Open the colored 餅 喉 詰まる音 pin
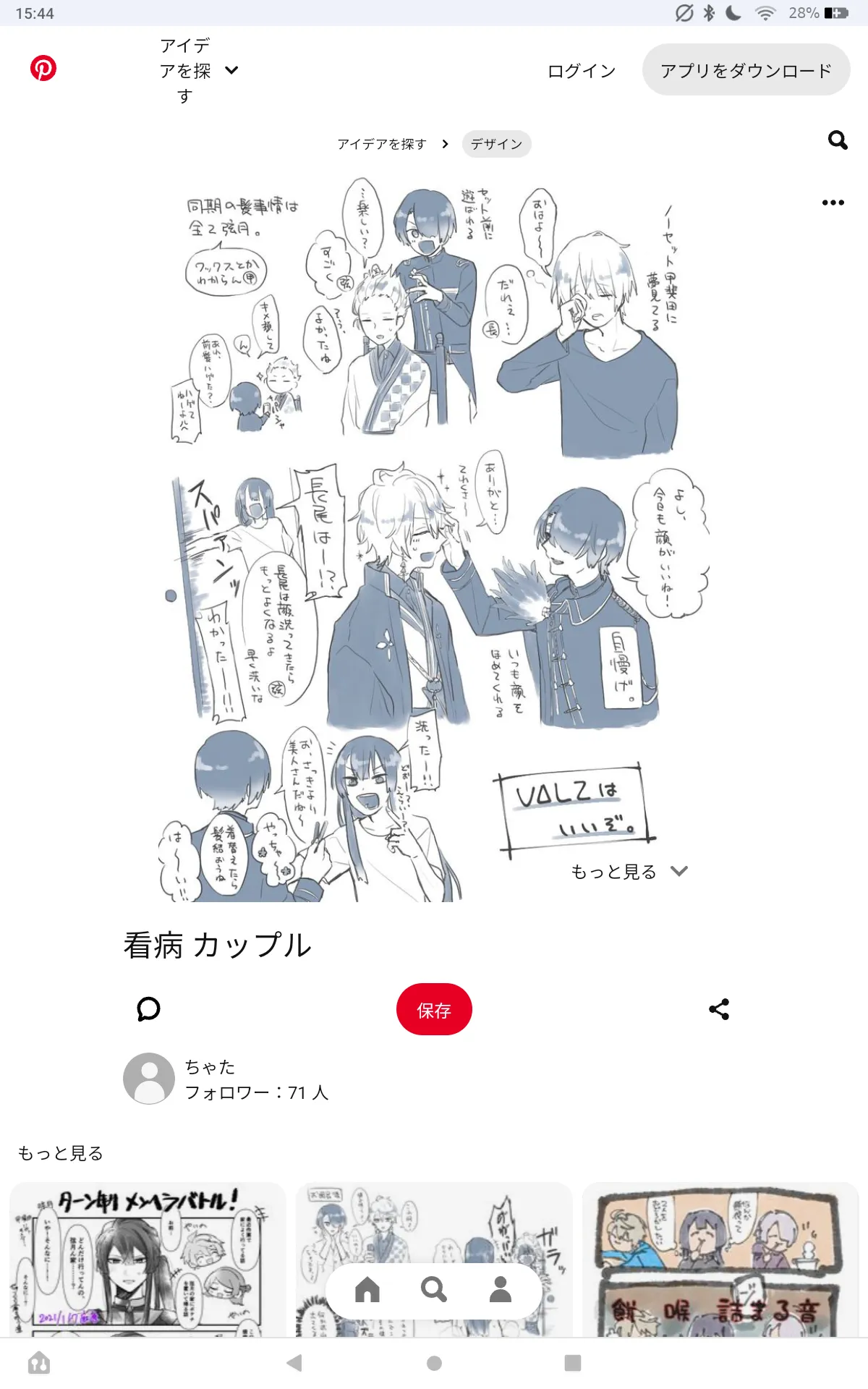This screenshot has width=868, height=1389. pyautogui.click(x=720, y=1259)
